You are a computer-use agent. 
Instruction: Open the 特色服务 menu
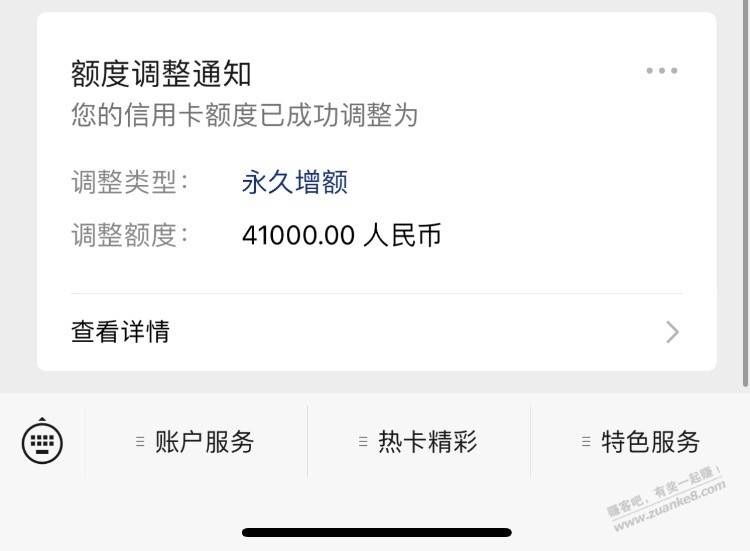click(x=641, y=442)
